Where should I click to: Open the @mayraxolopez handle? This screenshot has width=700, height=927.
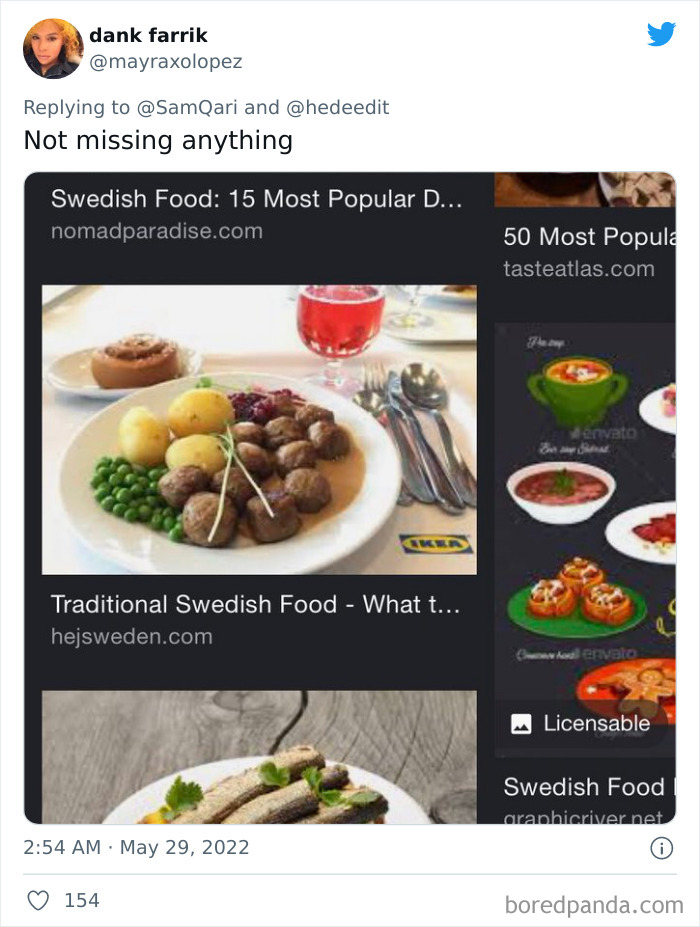coord(165,62)
